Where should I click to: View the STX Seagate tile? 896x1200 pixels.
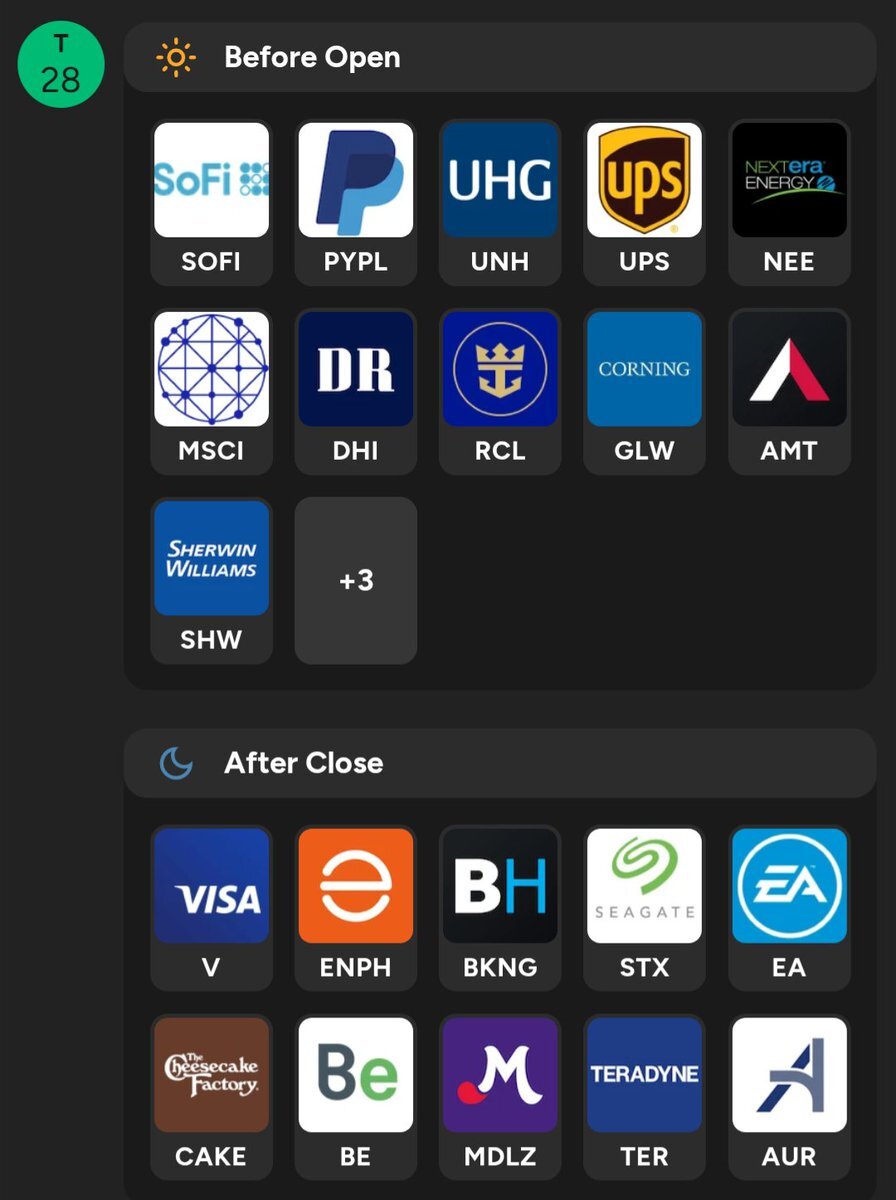[644, 905]
